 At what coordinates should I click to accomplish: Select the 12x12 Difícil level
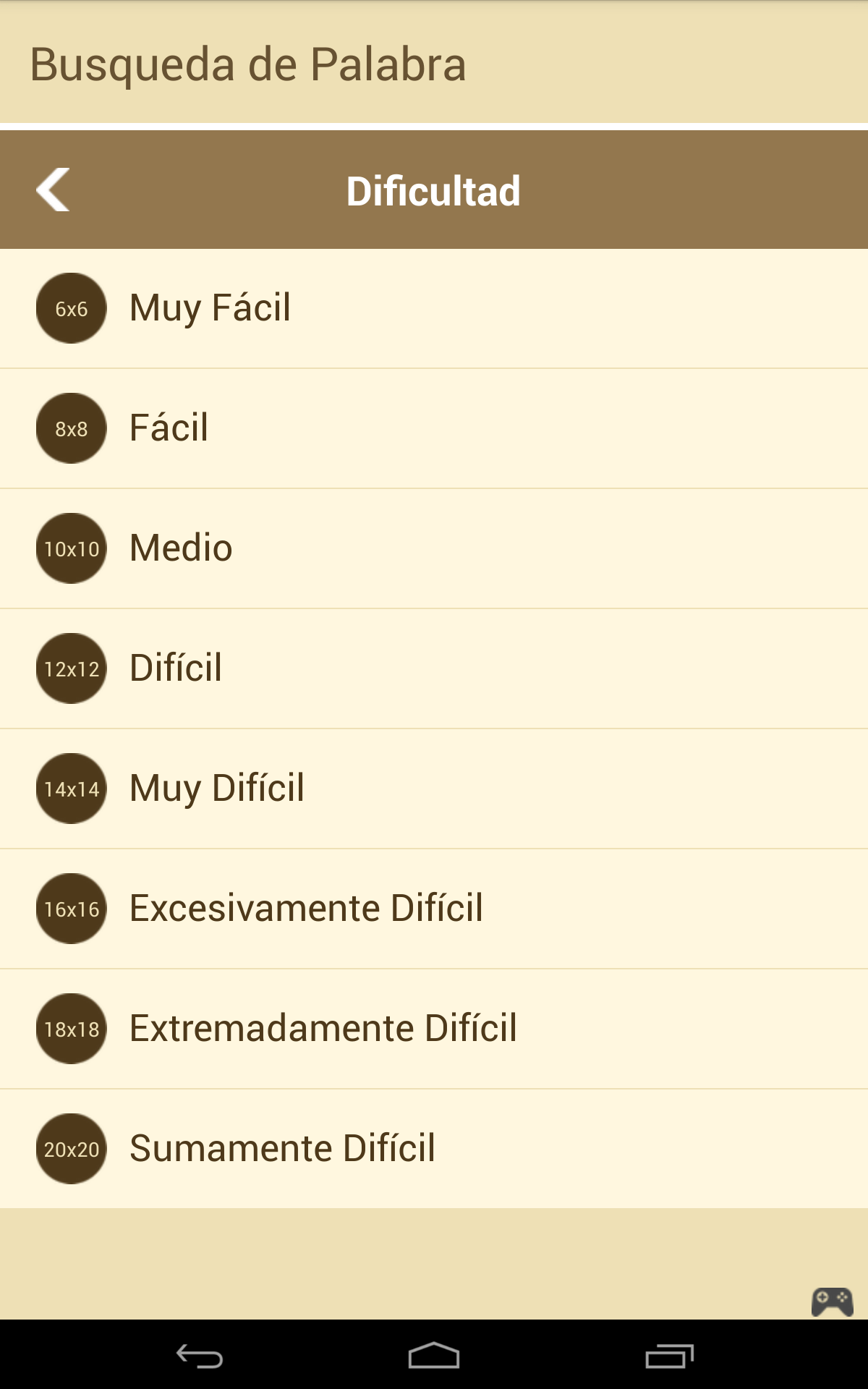tap(434, 669)
